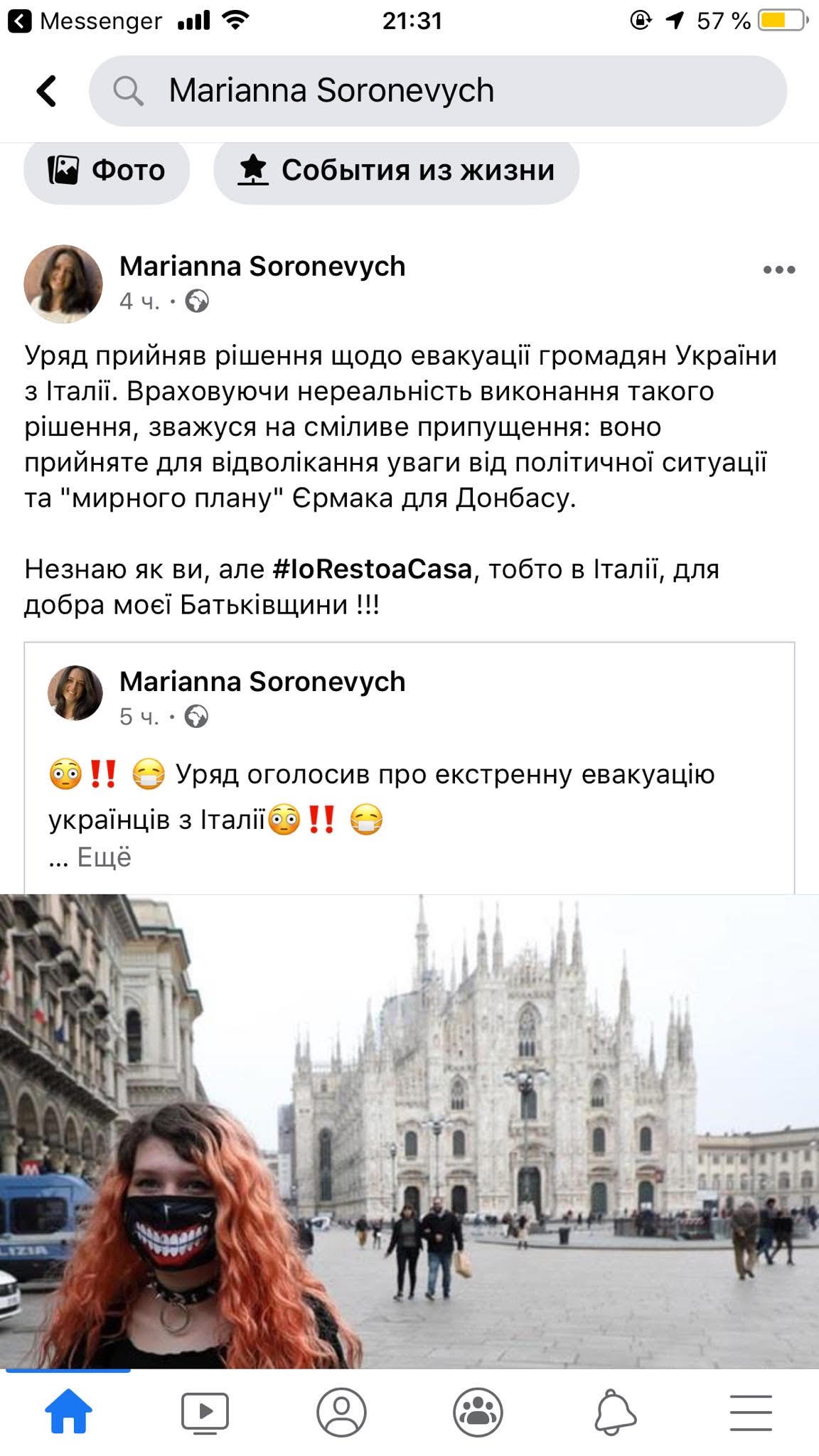The height and width of the screenshot is (1456, 819).
Task: Open the shared post author's name
Action: click(x=262, y=682)
